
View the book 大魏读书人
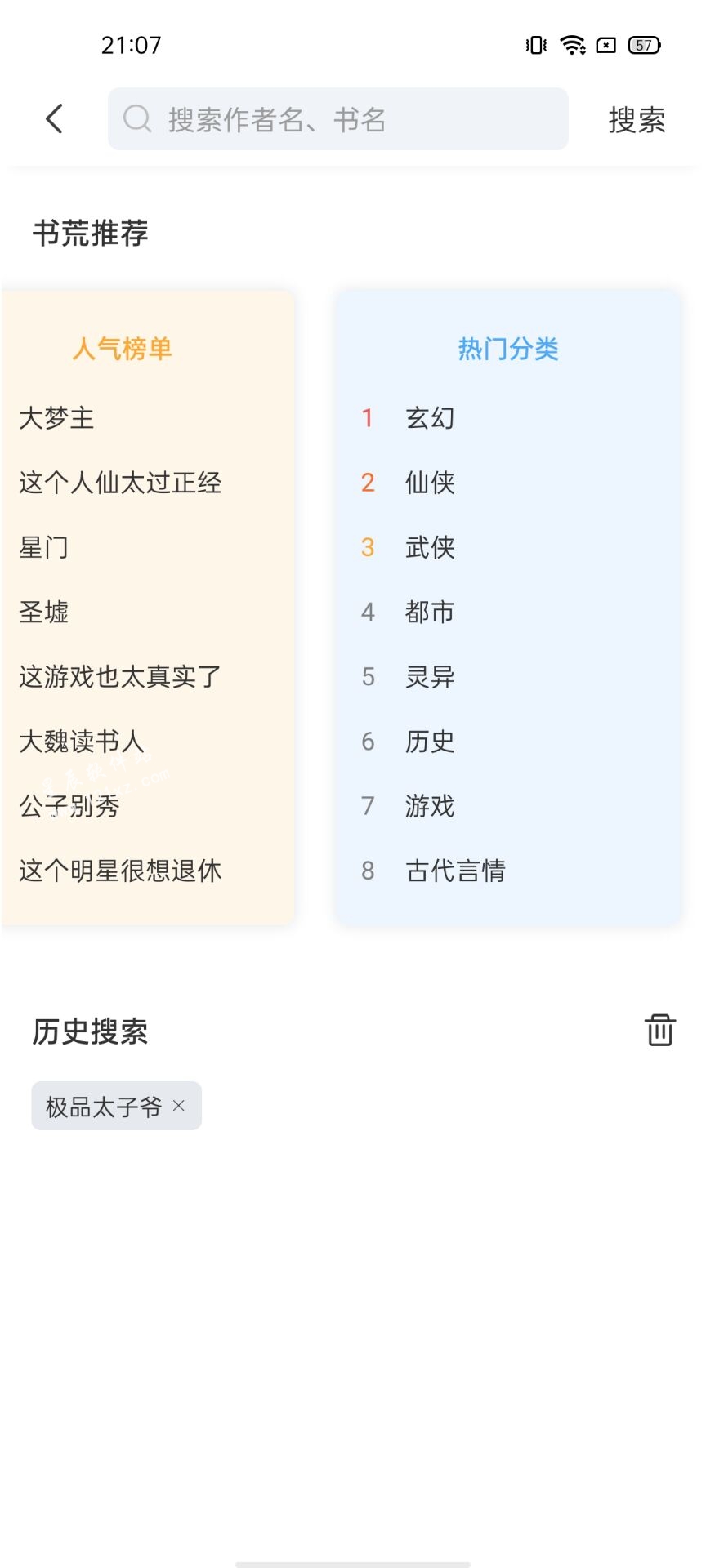[82, 742]
